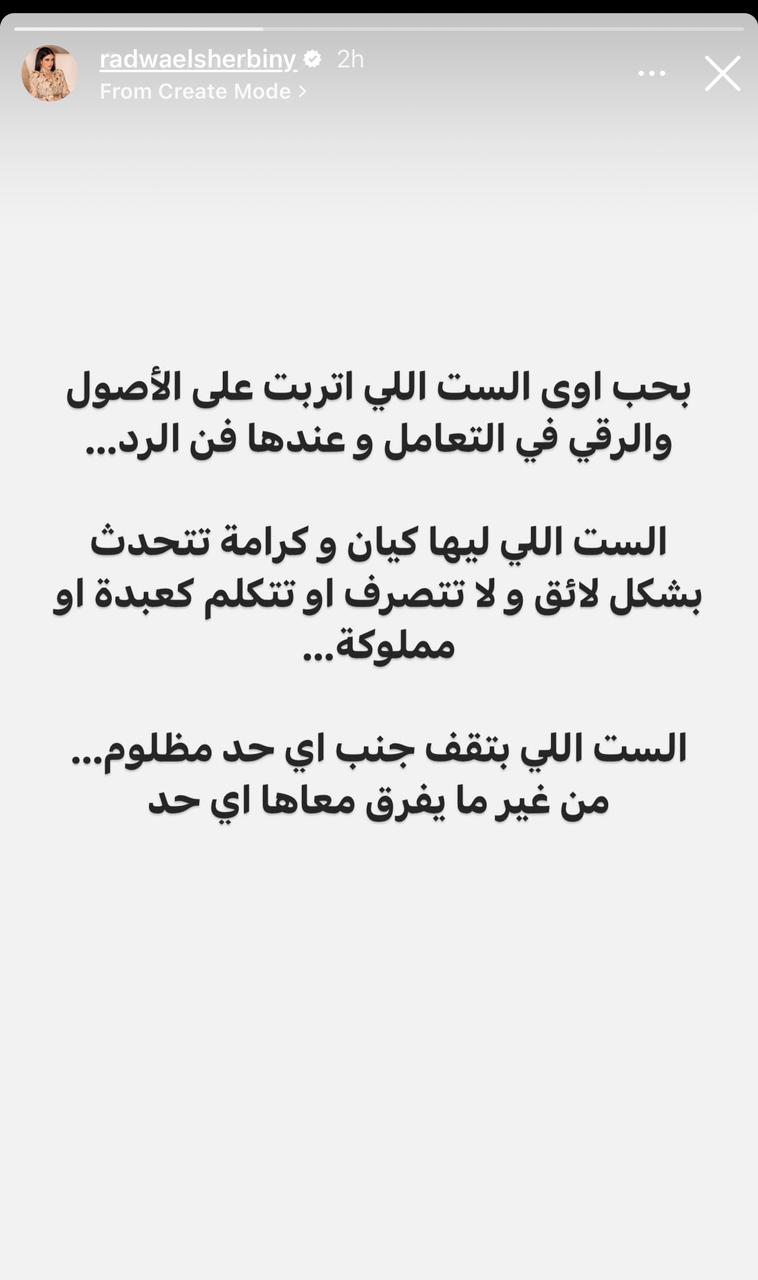Open the three-dot story options menu
Viewport: 758px width, 1280px height.
pyautogui.click(x=651, y=73)
